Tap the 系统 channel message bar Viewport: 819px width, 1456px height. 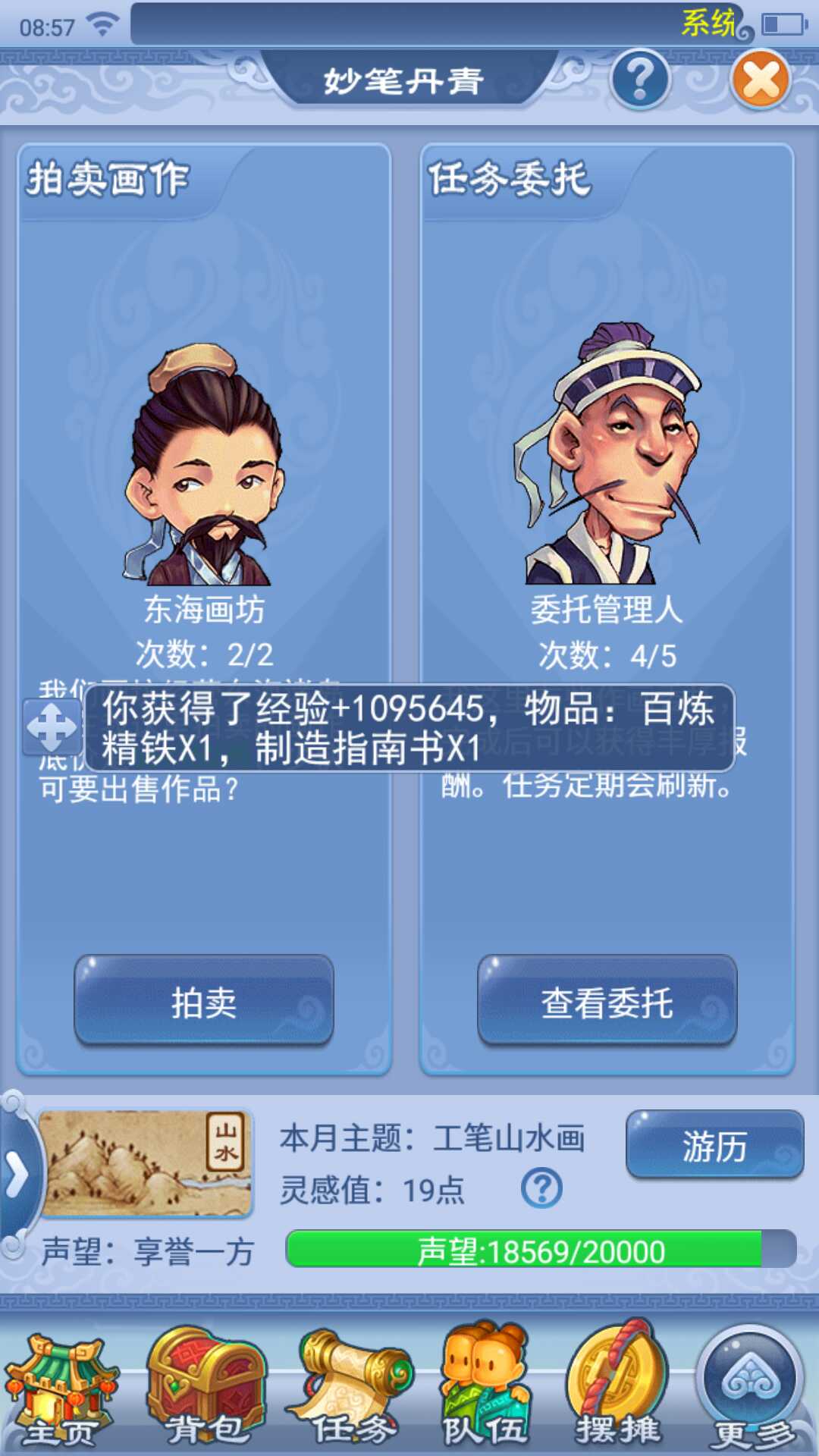pos(440,24)
